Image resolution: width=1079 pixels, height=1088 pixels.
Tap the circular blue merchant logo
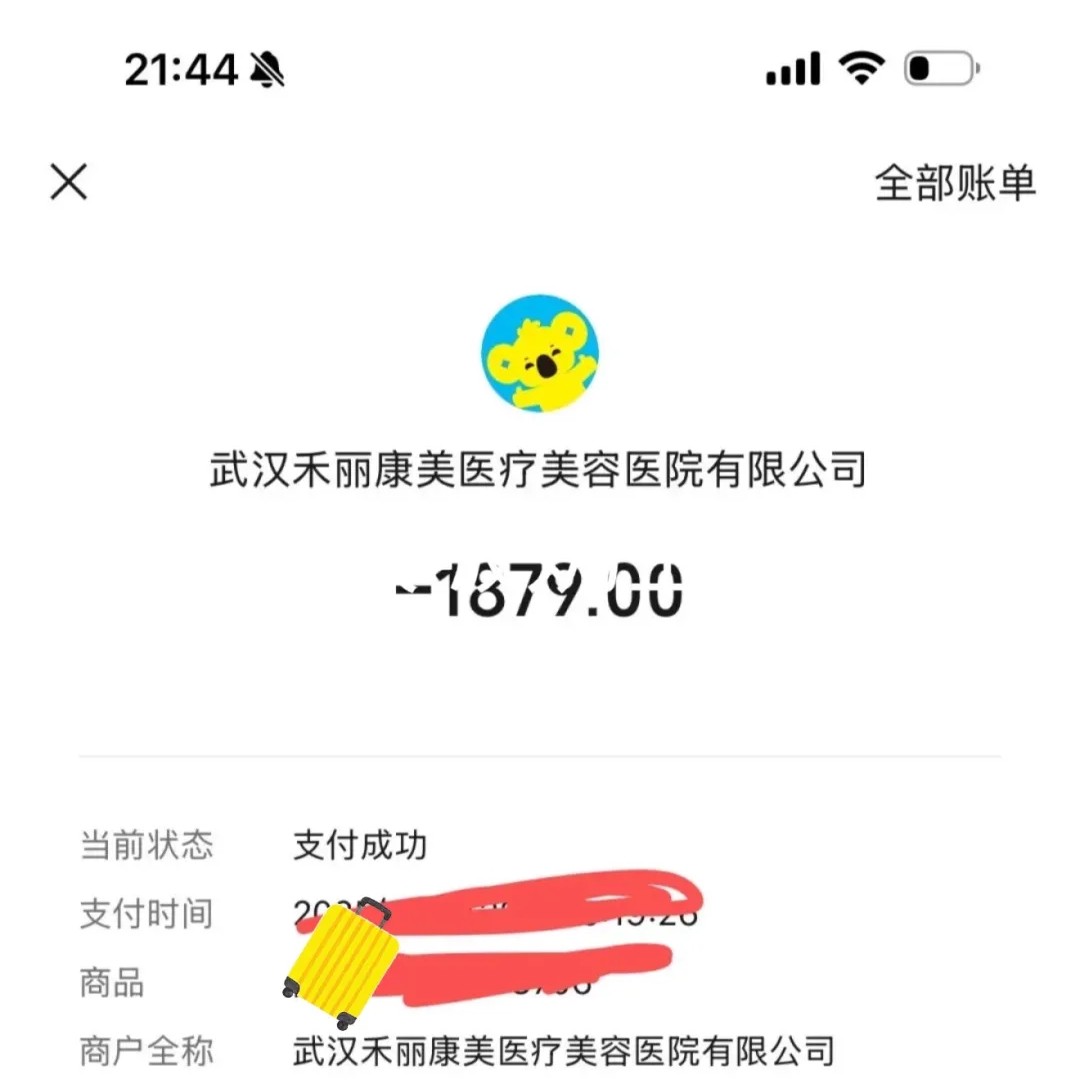point(540,352)
